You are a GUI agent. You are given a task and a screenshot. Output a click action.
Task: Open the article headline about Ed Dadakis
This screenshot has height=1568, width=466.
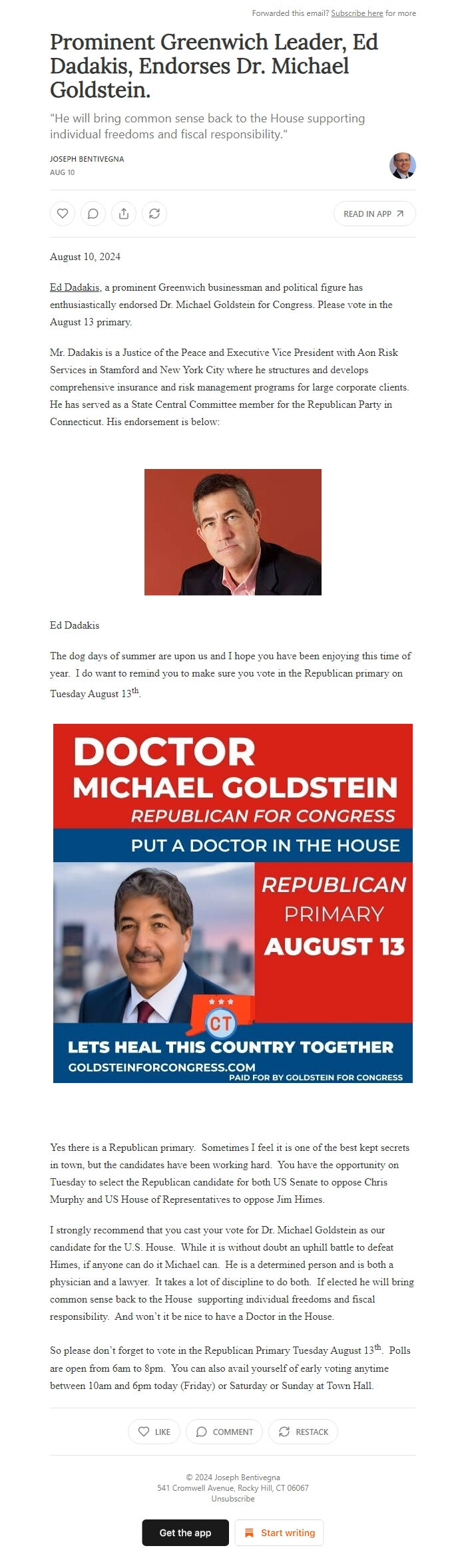[214, 65]
